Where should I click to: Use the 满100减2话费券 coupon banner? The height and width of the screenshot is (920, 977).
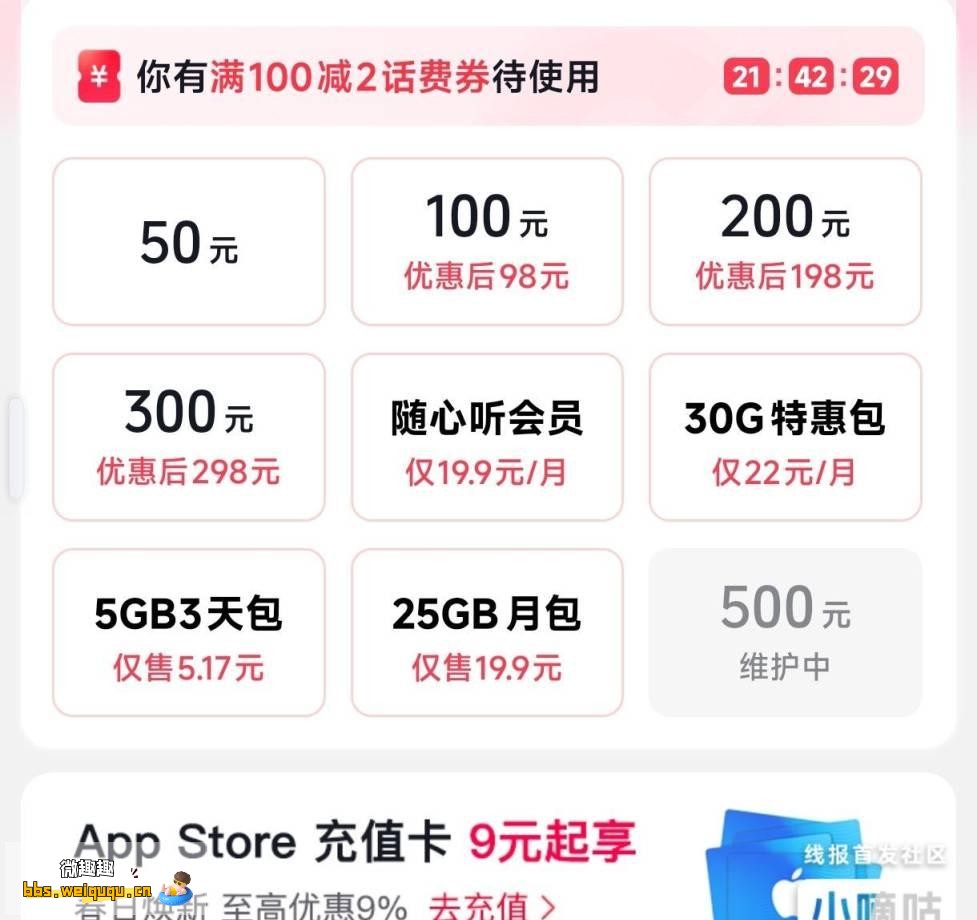click(488, 77)
